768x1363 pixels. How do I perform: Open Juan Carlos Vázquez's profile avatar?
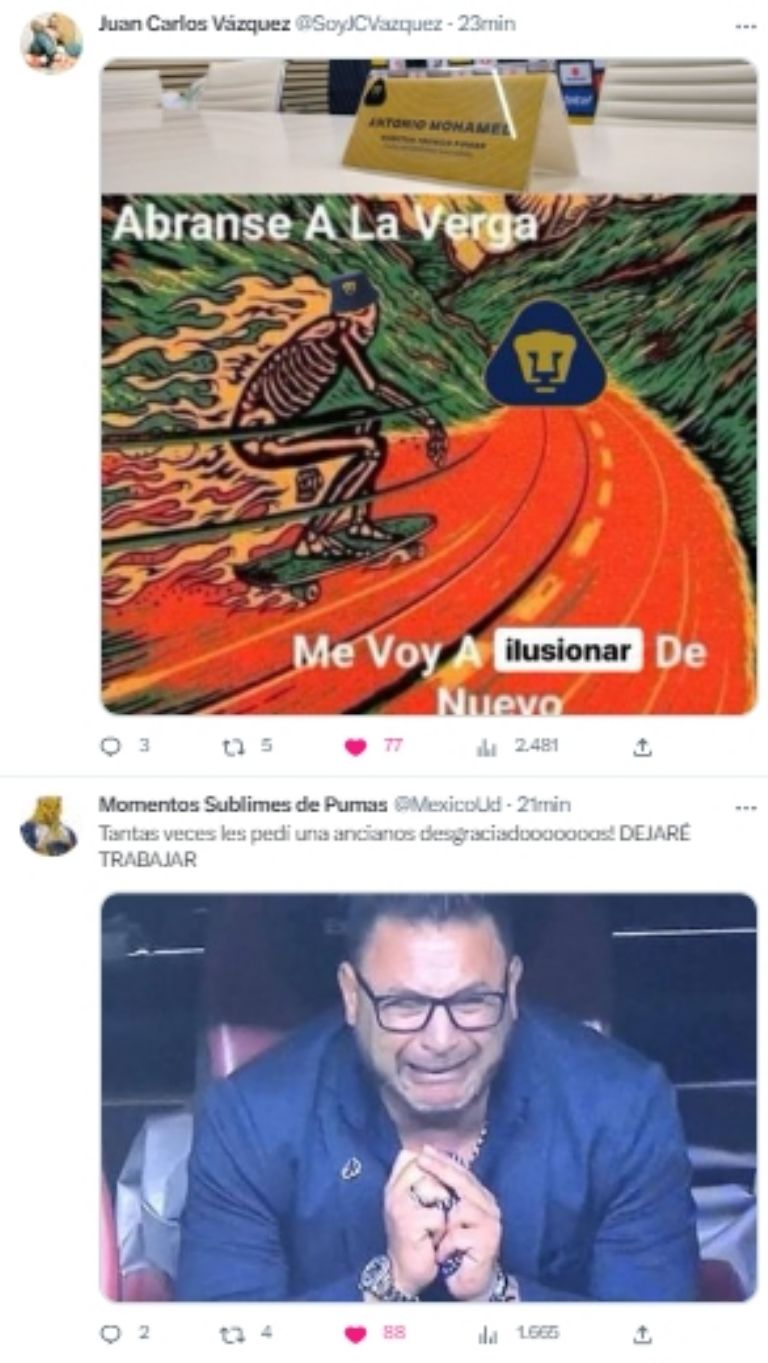coord(51,42)
